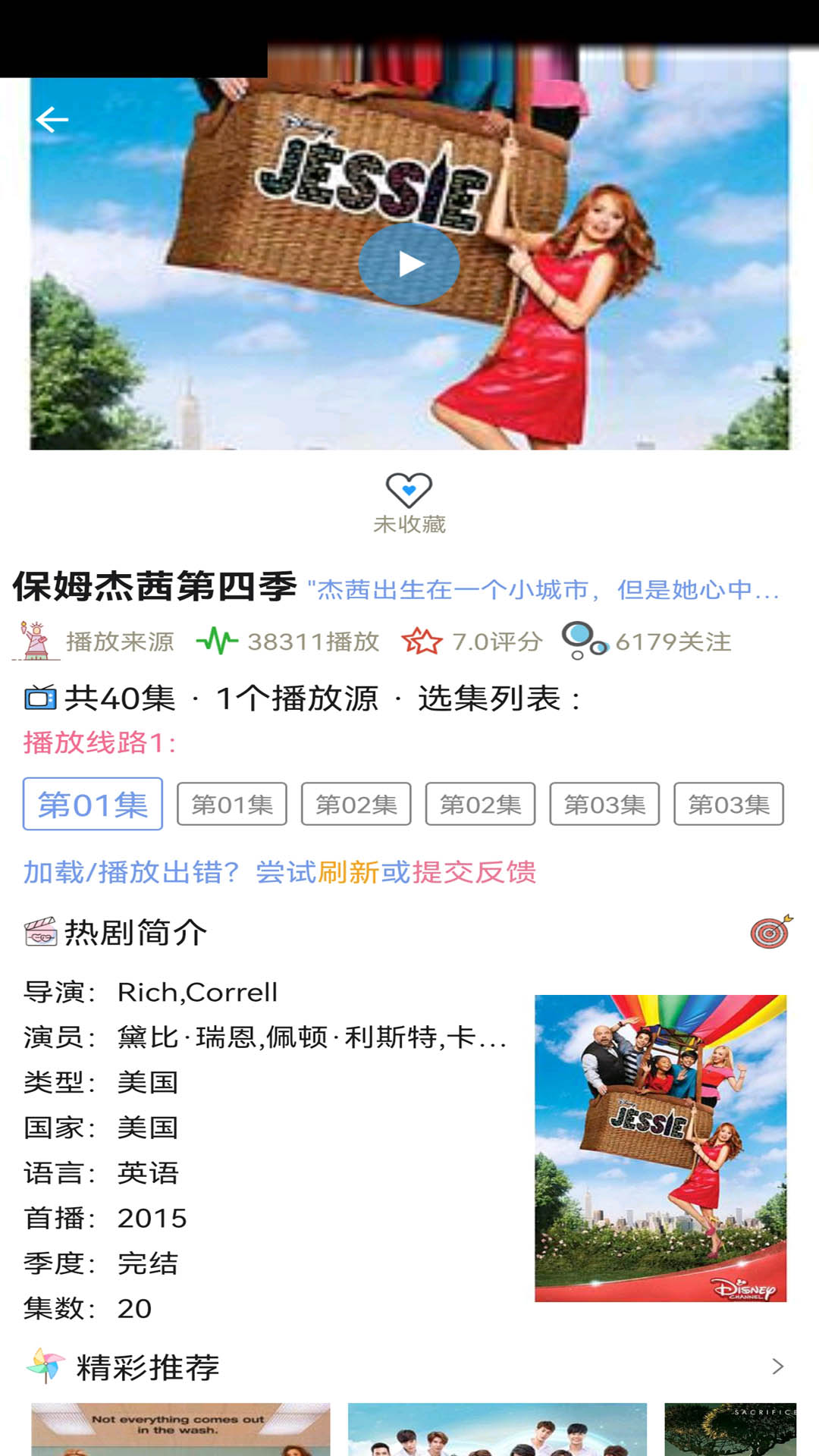Click the back arrow icon

pos(52,118)
